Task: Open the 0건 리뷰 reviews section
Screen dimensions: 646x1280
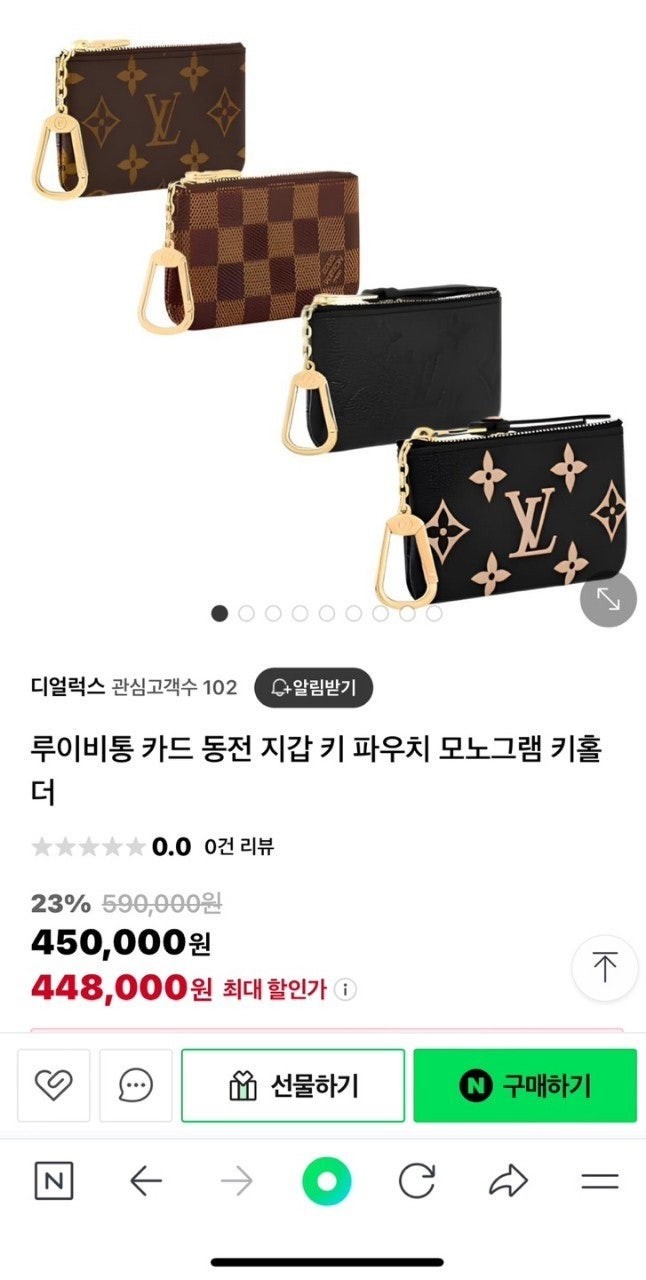Action: pyautogui.click(x=238, y=847)
